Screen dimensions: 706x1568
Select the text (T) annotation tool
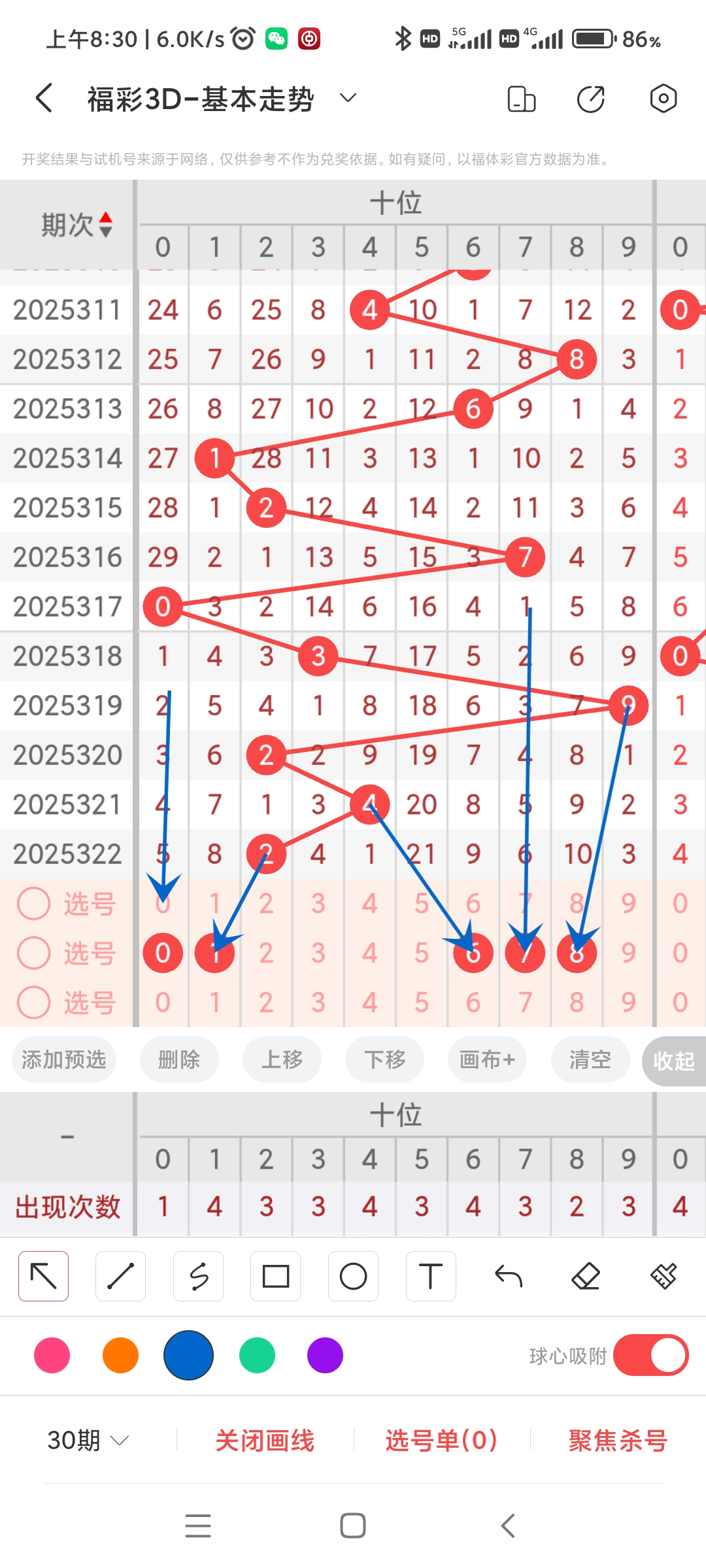click(x=430, y=1275)
